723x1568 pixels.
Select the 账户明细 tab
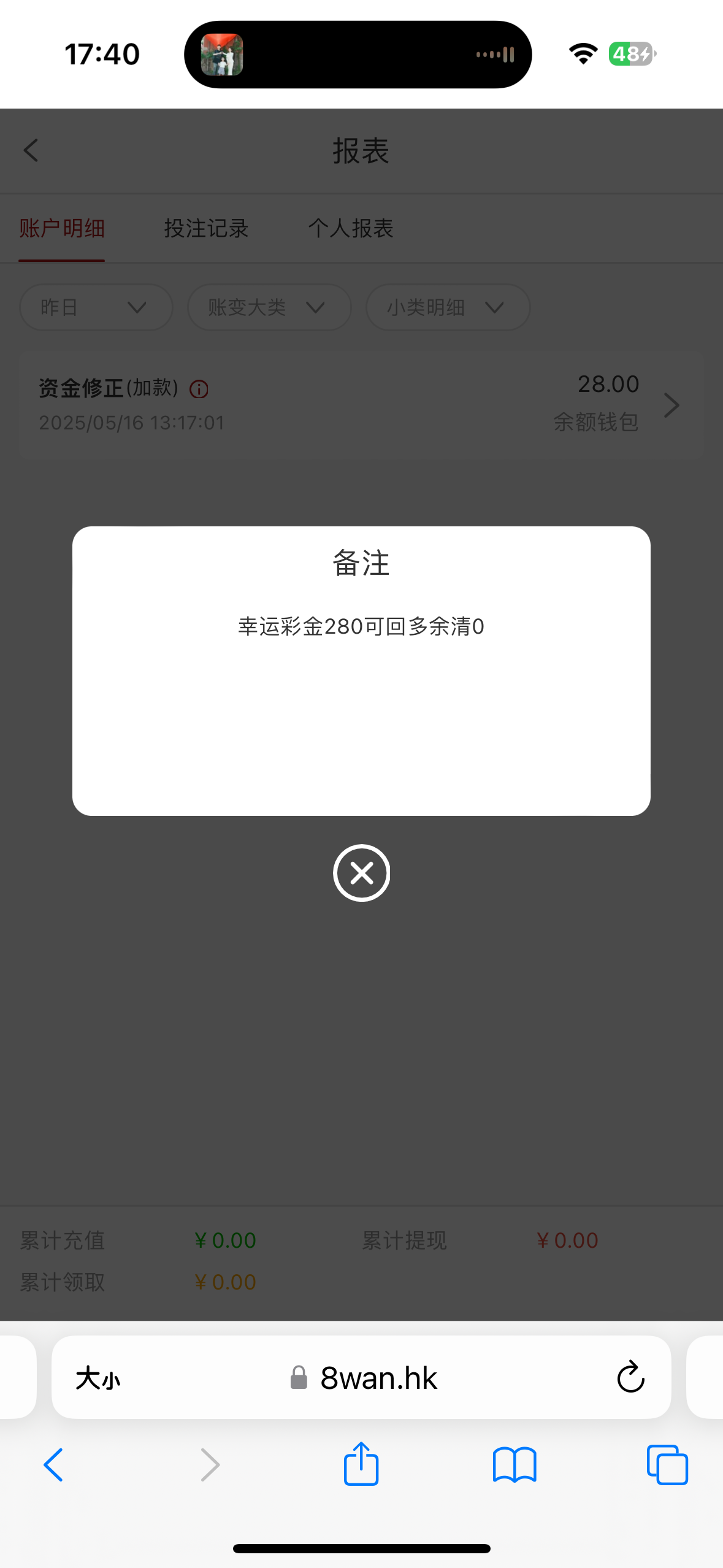coord(62,228)
